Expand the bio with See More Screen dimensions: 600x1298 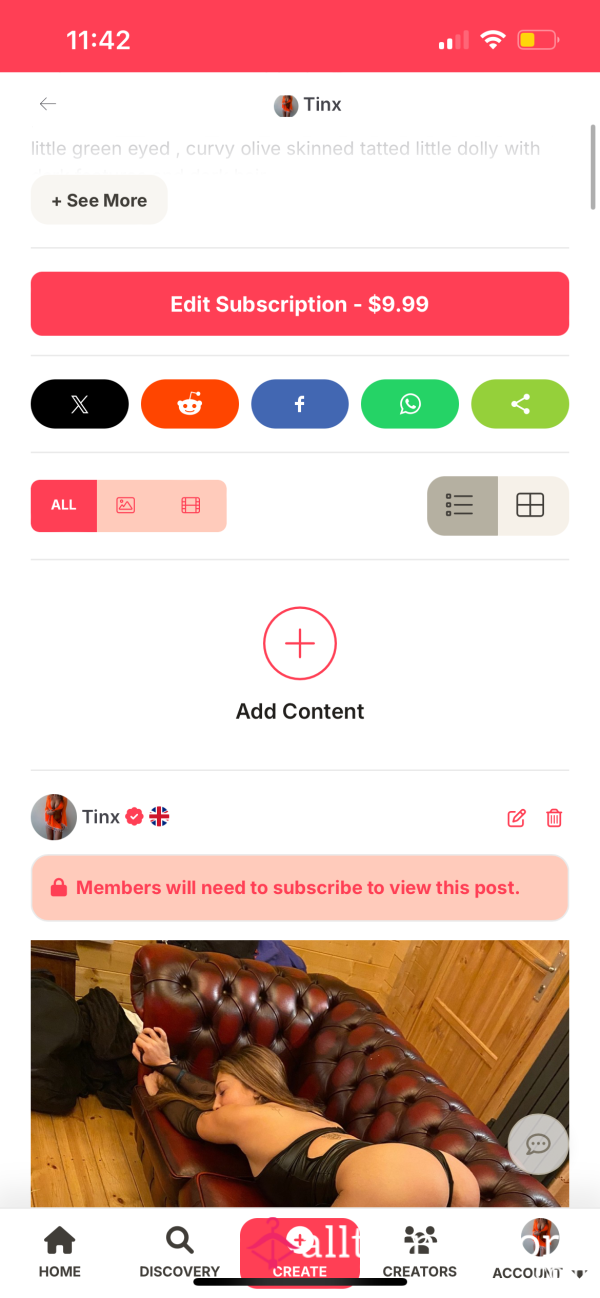click(99, 200)
